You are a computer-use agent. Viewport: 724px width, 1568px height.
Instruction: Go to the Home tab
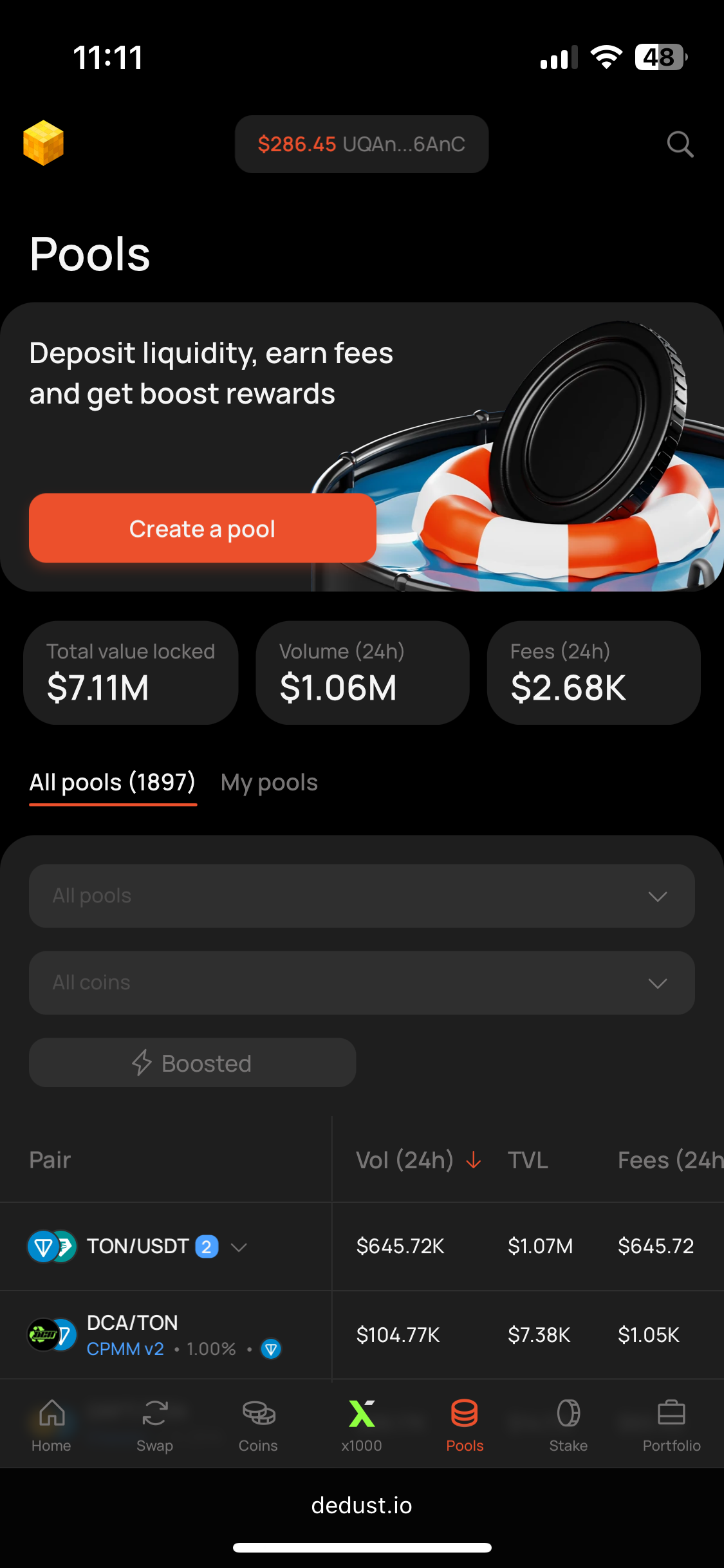tap(51, 1426)
